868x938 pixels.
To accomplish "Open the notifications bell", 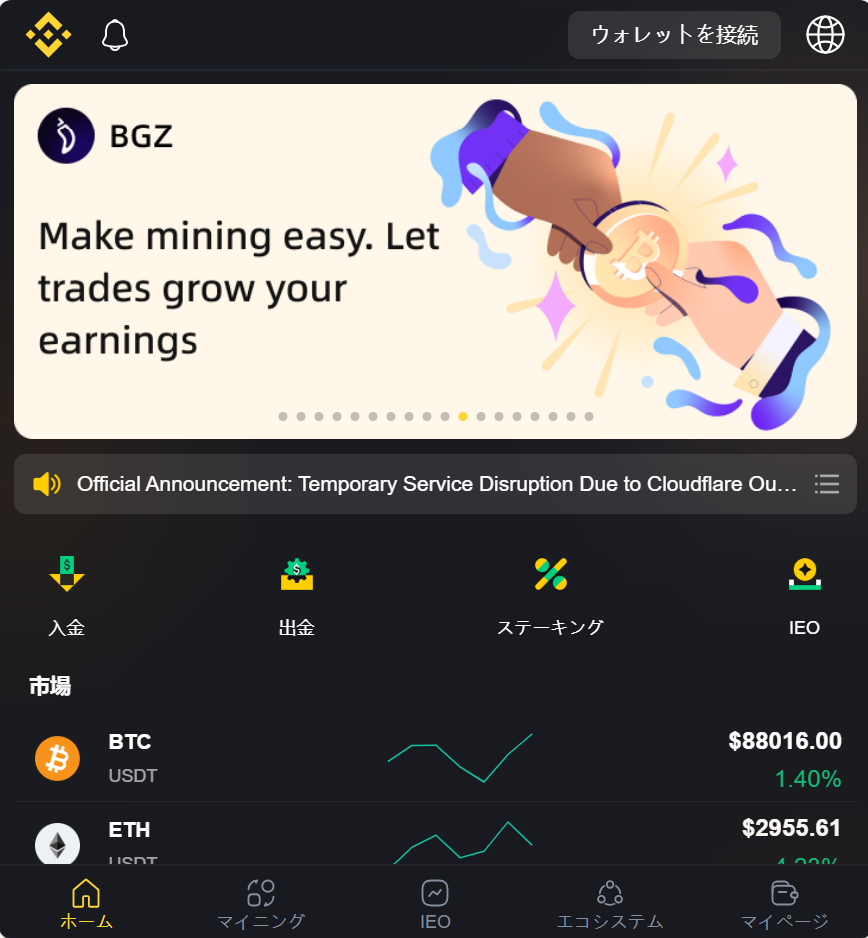I will tap(115, 35).
